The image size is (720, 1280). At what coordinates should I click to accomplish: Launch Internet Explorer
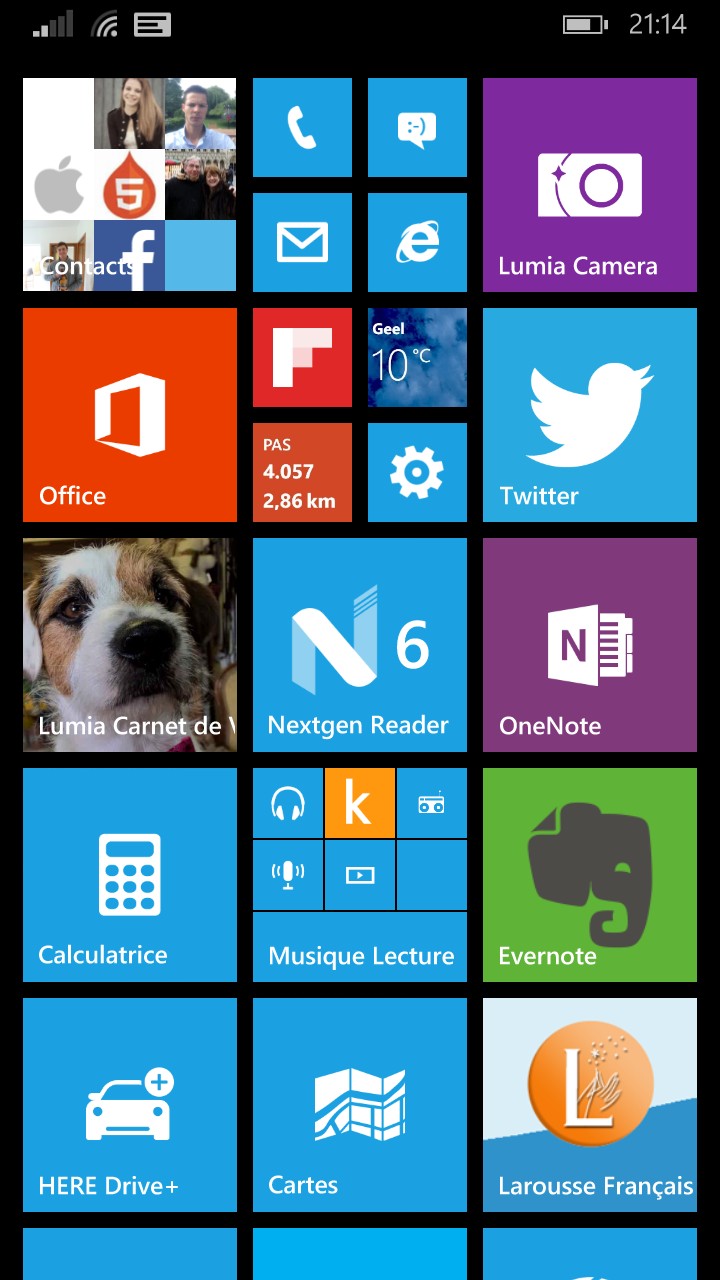417,242
